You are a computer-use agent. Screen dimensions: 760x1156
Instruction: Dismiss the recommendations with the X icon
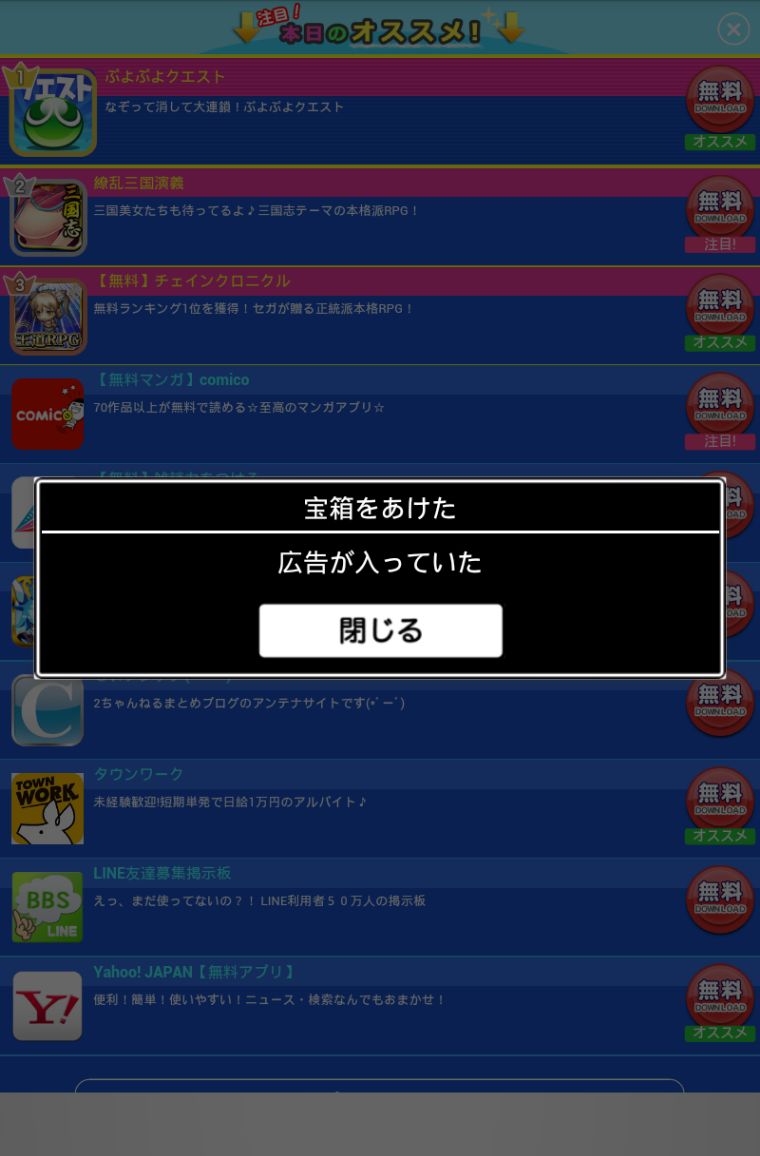(733, 29)
